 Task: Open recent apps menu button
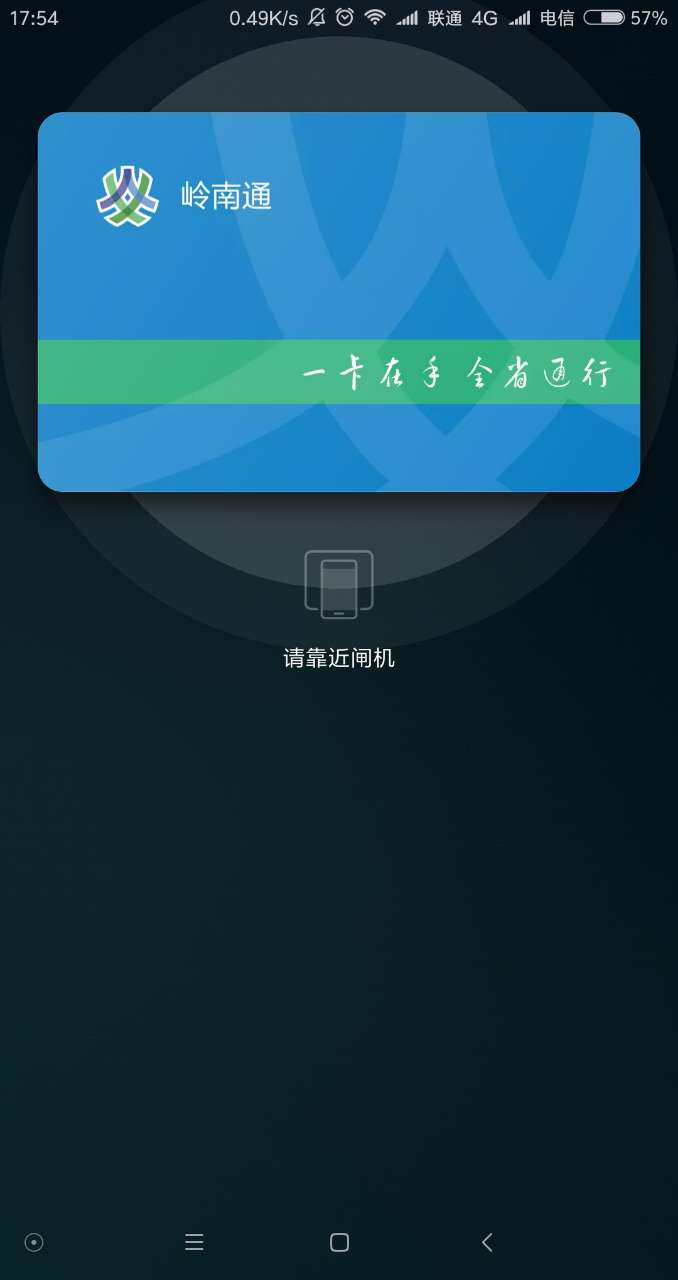194,1242
